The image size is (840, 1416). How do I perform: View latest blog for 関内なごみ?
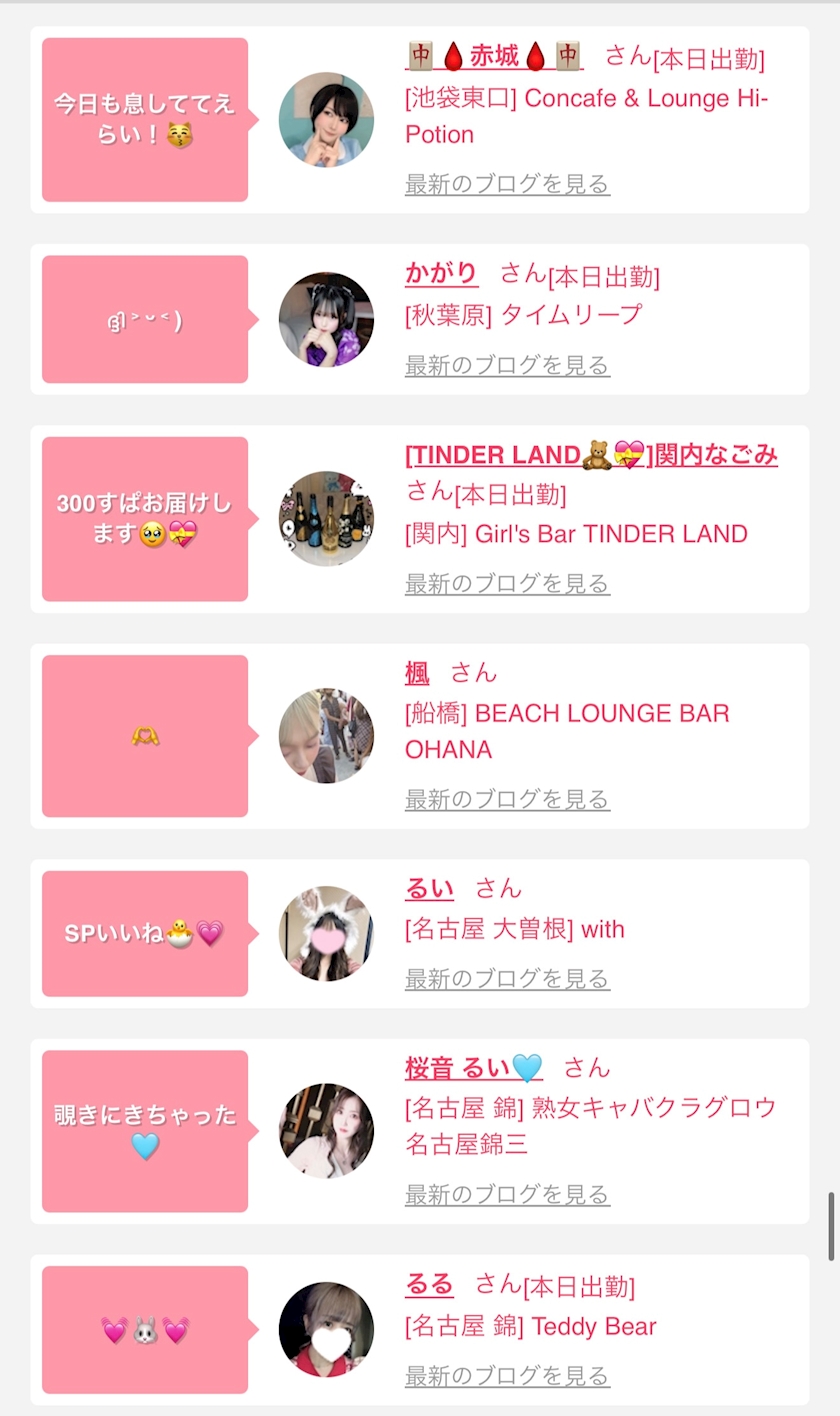507,583
